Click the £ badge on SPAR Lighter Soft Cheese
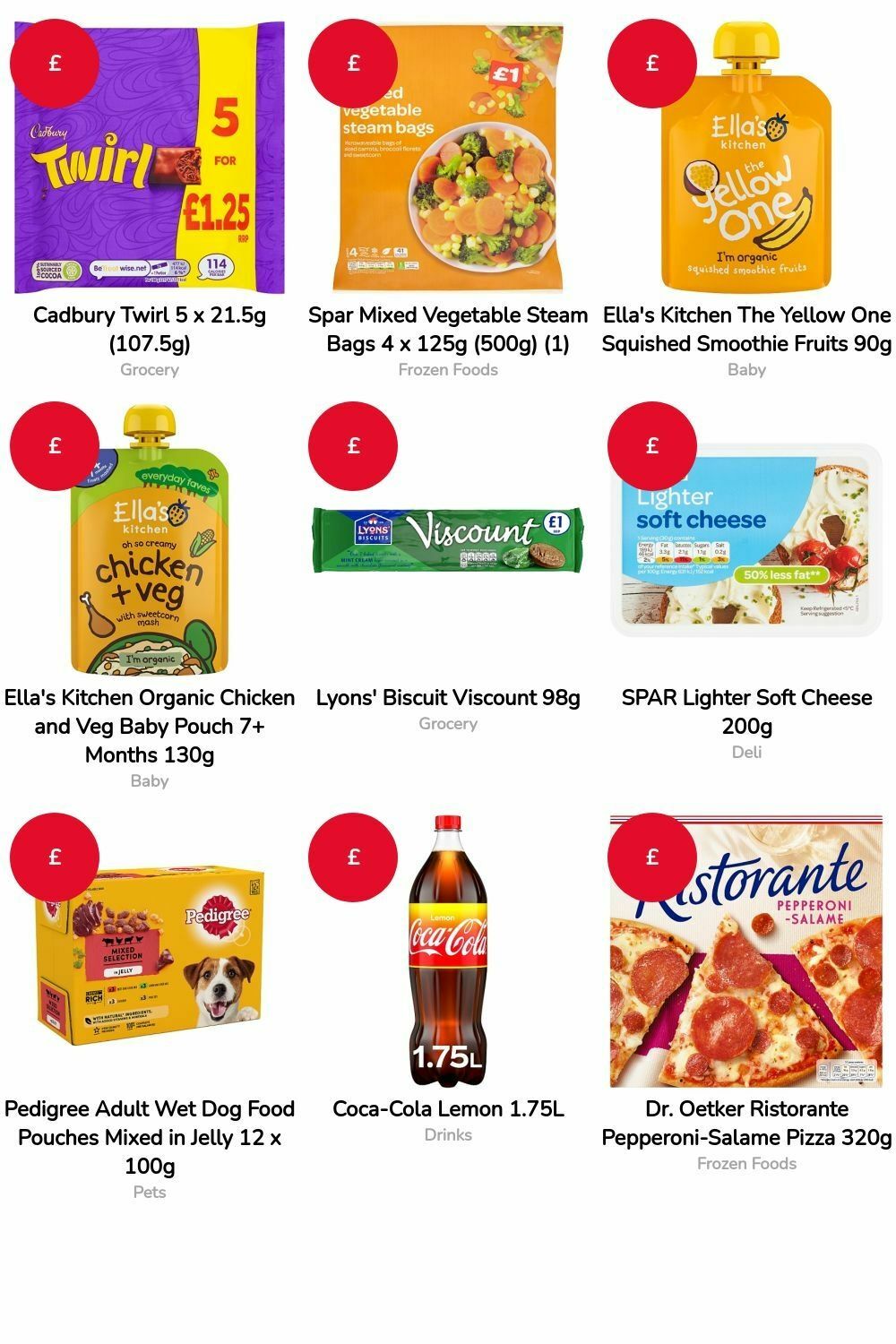The image size is (896, 1344). (650, 445)
